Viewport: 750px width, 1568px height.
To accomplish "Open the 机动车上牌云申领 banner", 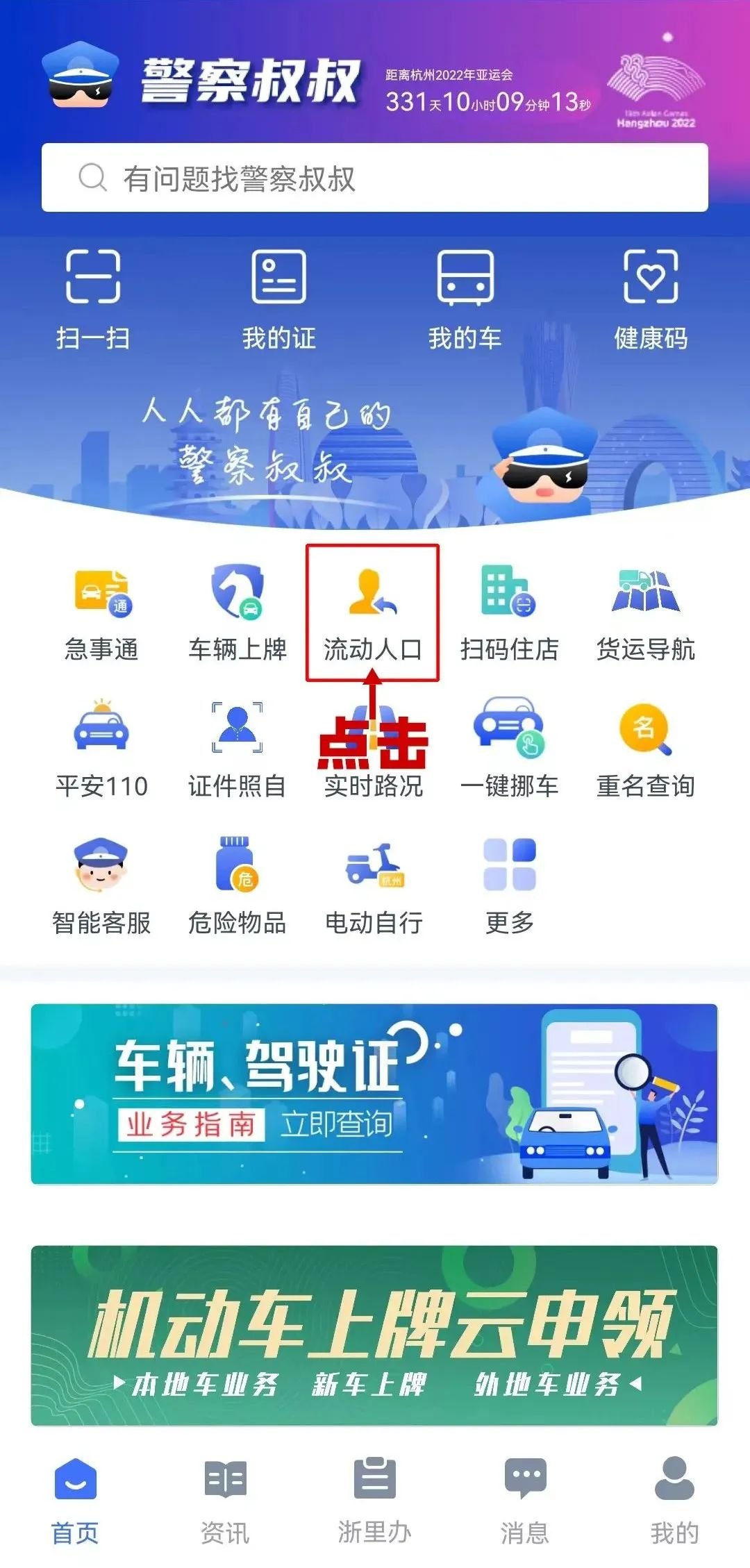I will [x=374, y=1335].
